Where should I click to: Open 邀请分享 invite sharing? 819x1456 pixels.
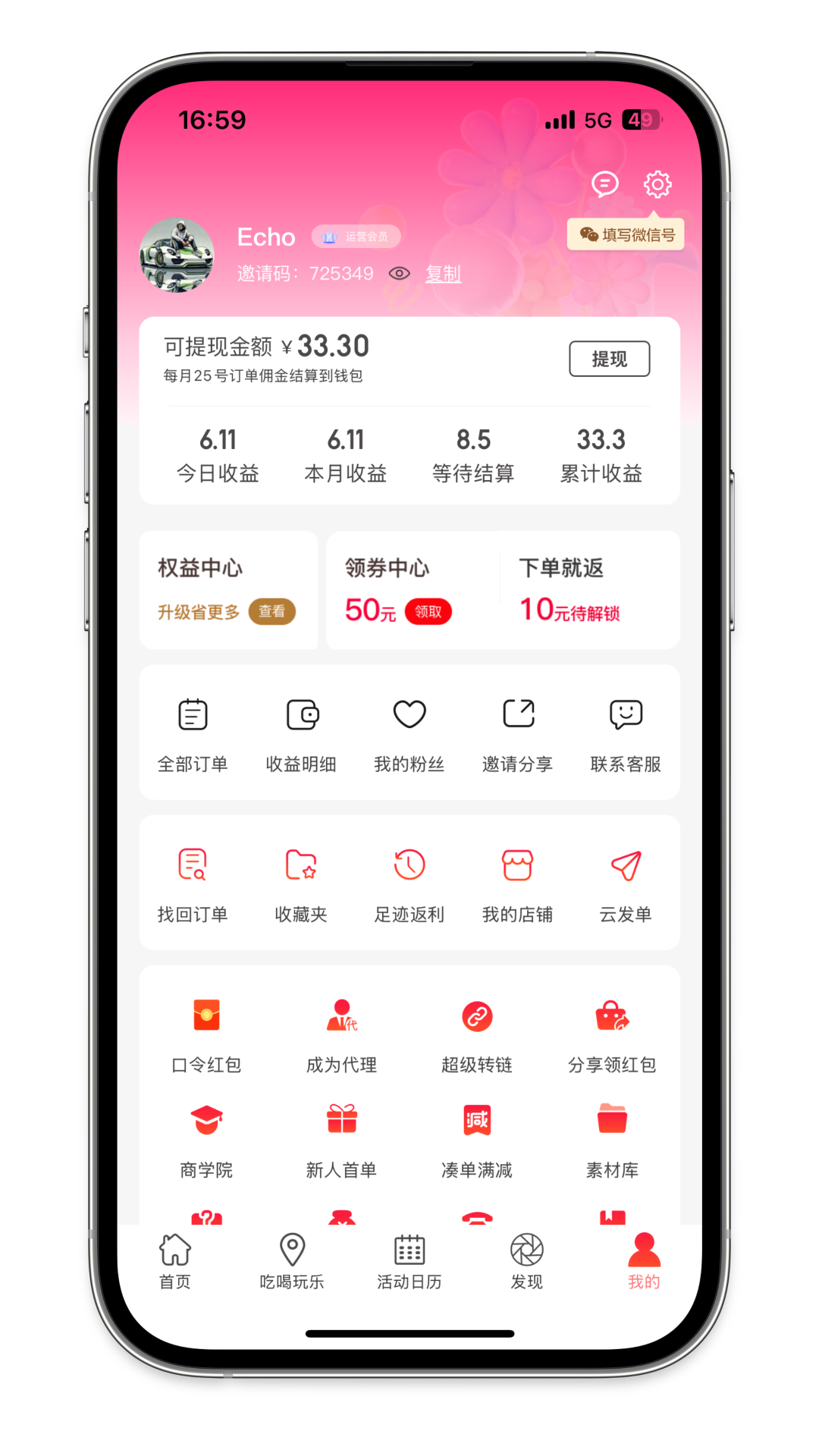pyautogui.click(x=518, y=734)
